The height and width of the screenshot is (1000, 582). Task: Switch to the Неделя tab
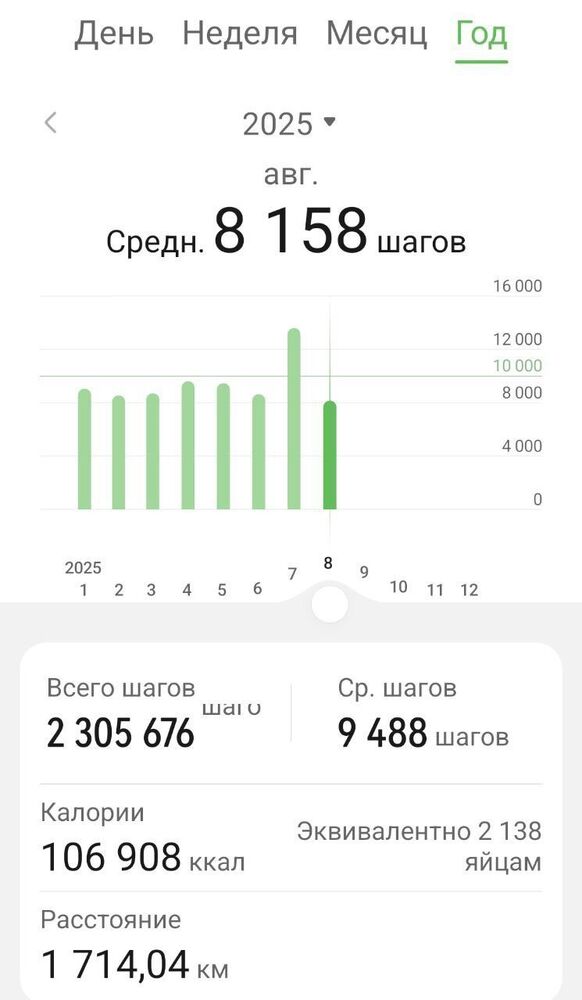click(240, 34)
